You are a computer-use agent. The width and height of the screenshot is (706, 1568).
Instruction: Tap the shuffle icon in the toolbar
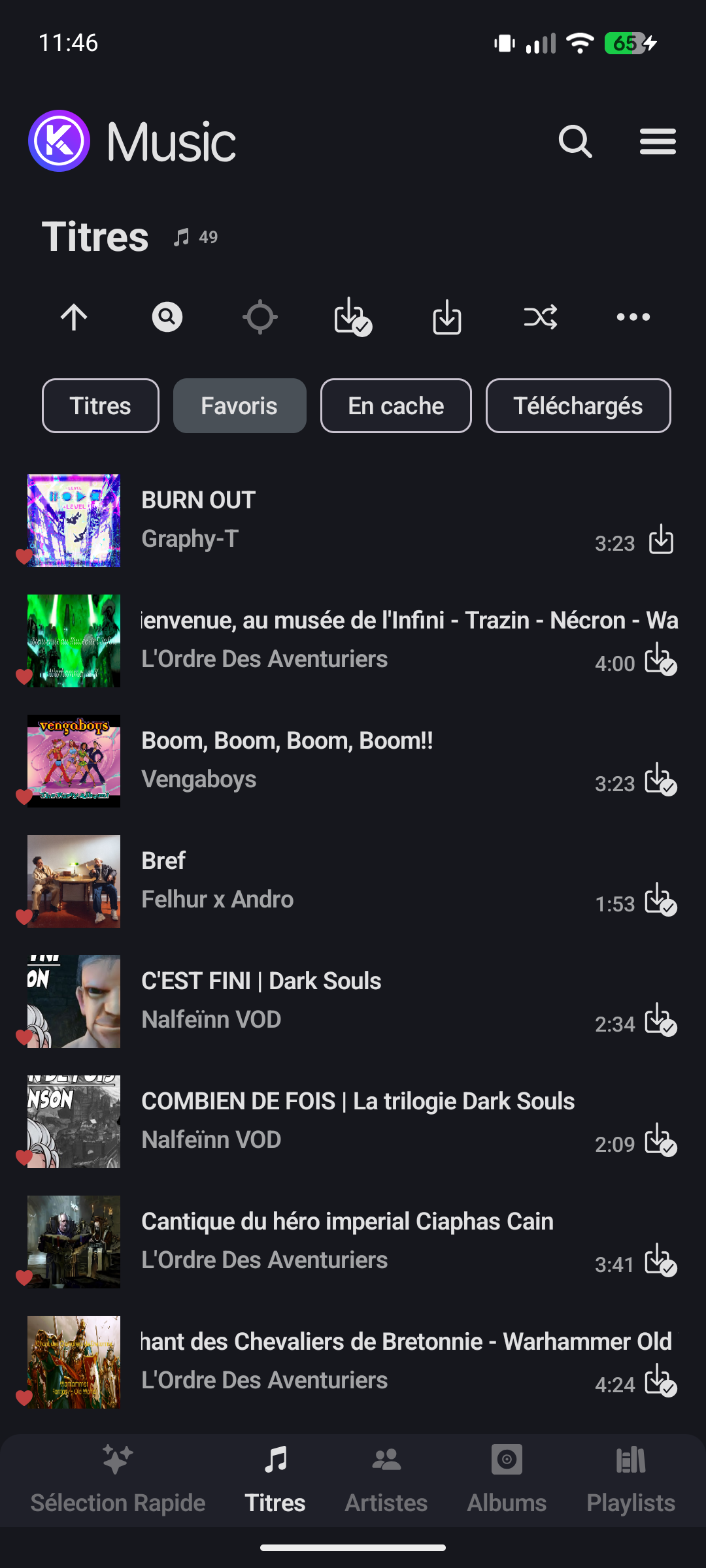[x=540, y=318]
